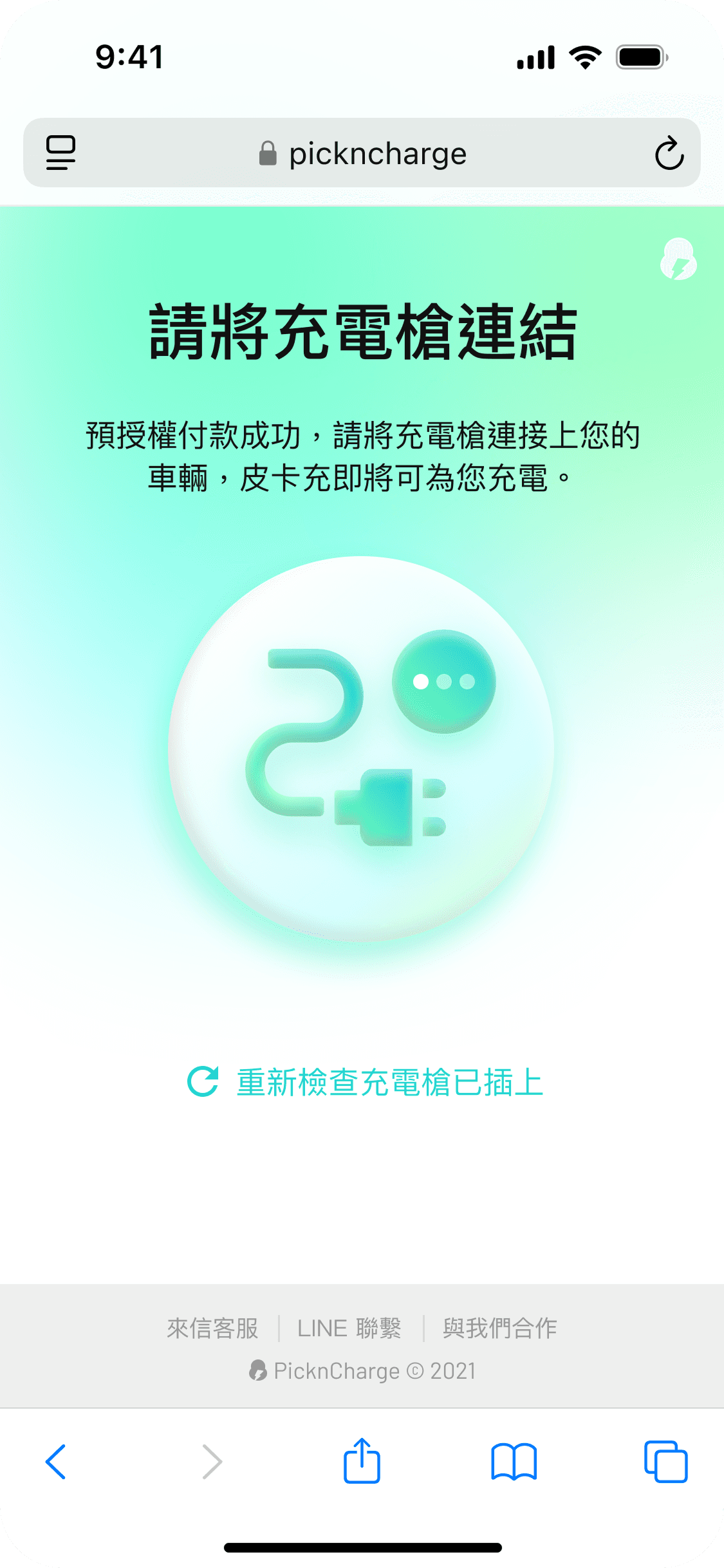Tap 重新檢查充電槍已插上 to recheck the connection
Screen dimensions: 724x1568
point(365,1082)
